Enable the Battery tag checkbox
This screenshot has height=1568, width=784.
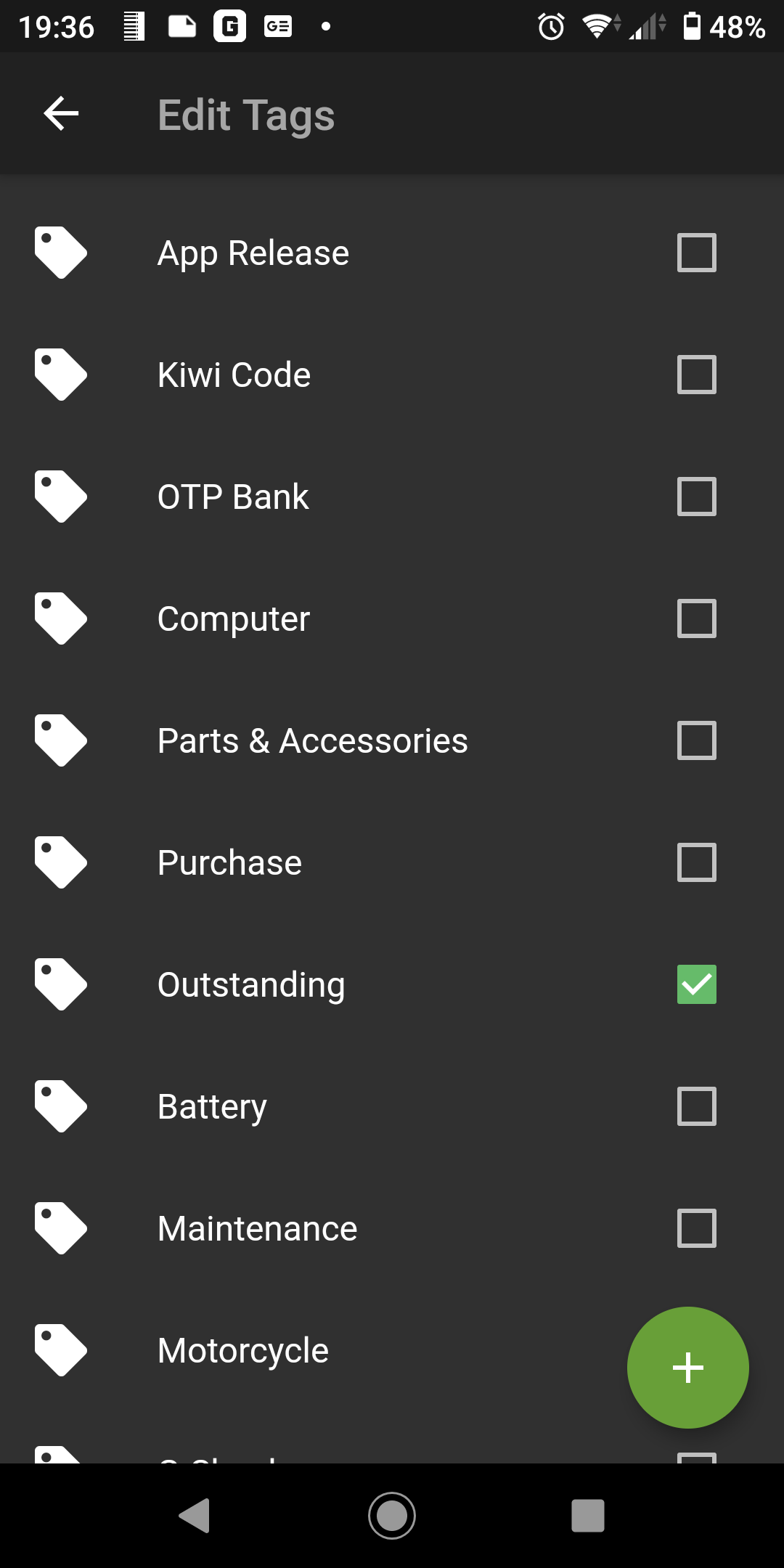pyautogui.click(x=696, y=1106)
